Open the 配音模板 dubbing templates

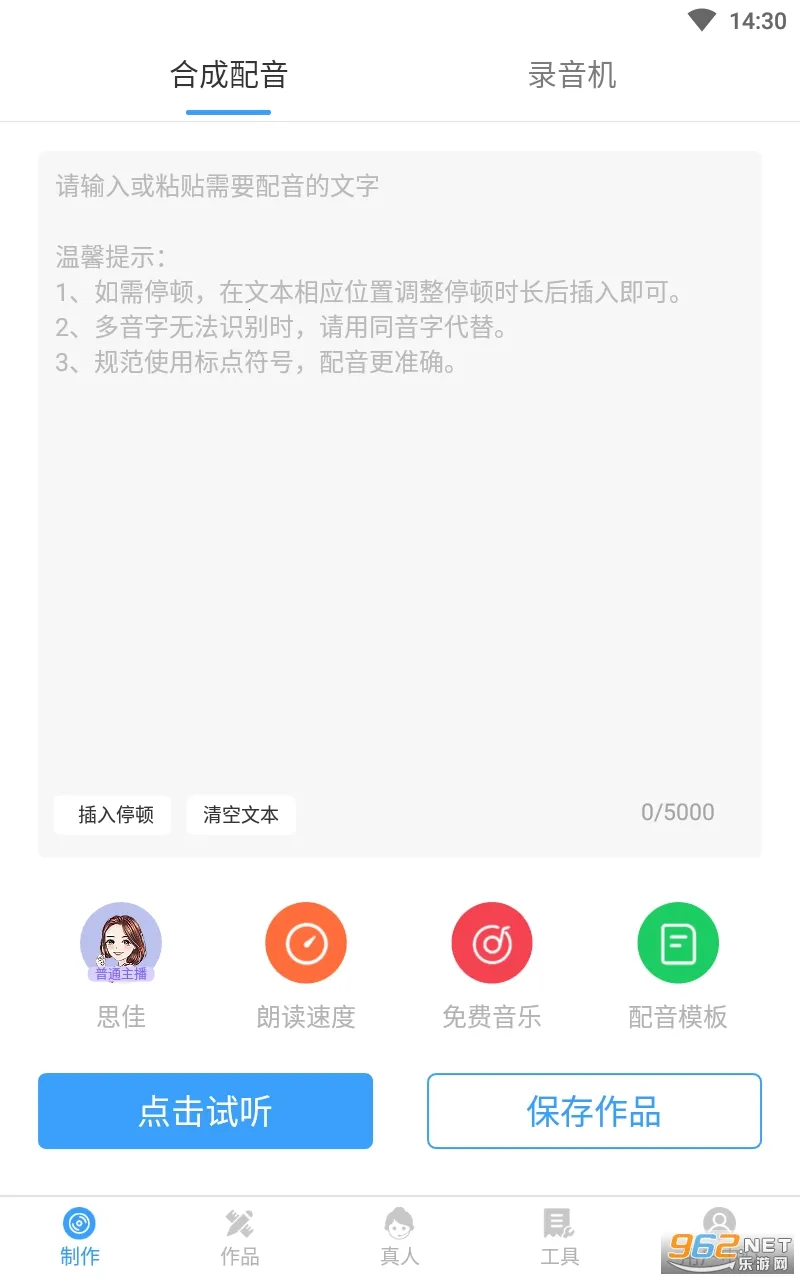click(x=678, y=942)
